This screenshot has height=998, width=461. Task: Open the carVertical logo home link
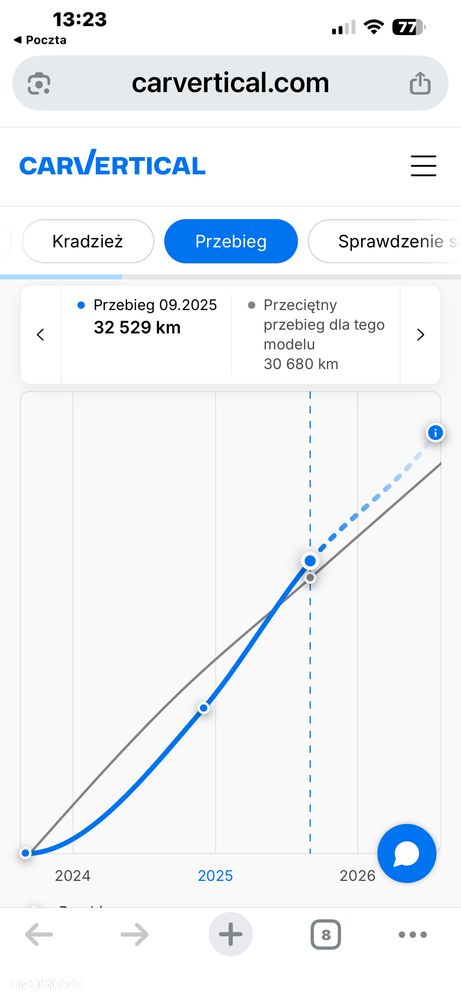[x=112, y=164]
